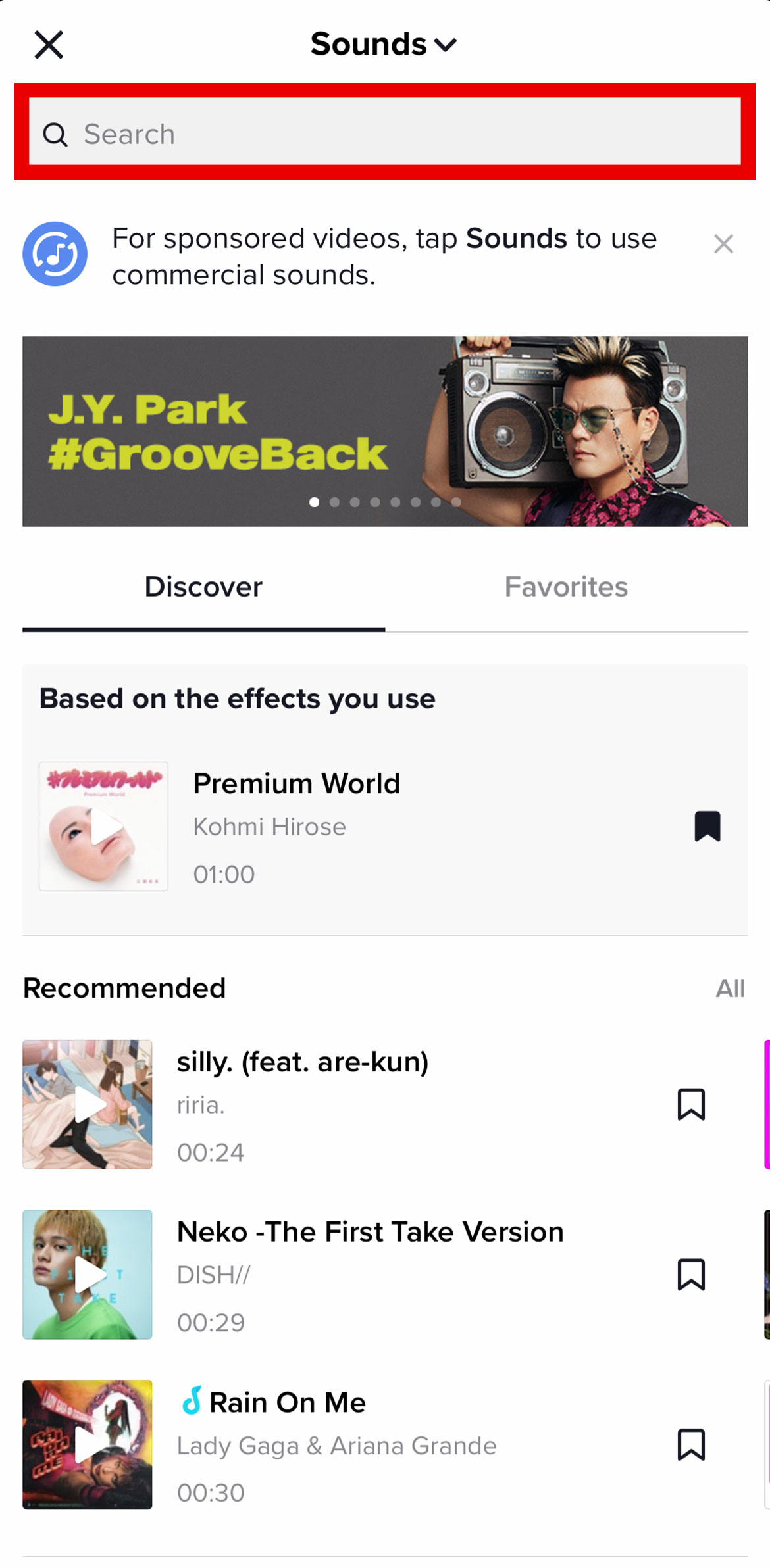Select the Discover tab
Viewport: 770px width, 1568px height.
[x=203, y=587]
